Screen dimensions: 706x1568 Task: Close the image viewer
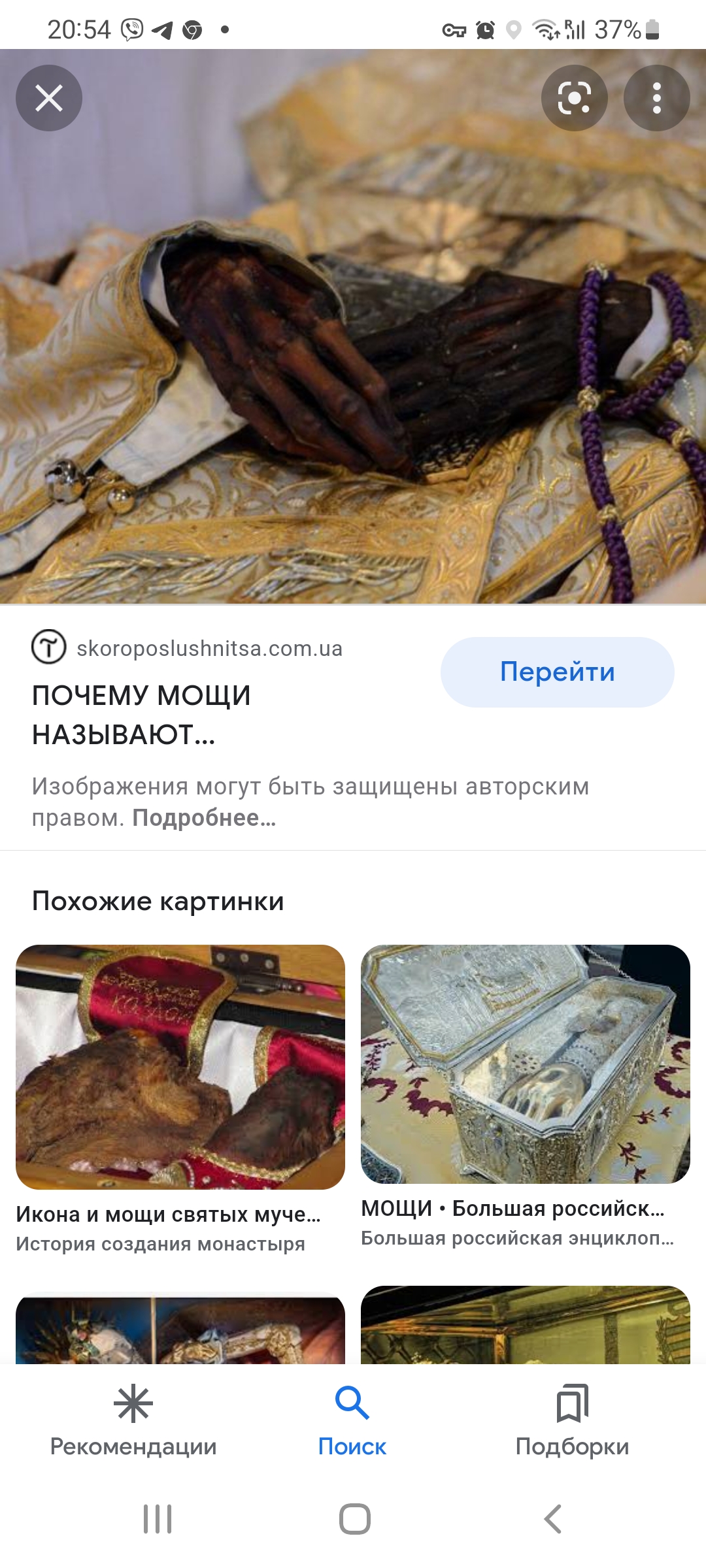(x=49, y=98)
